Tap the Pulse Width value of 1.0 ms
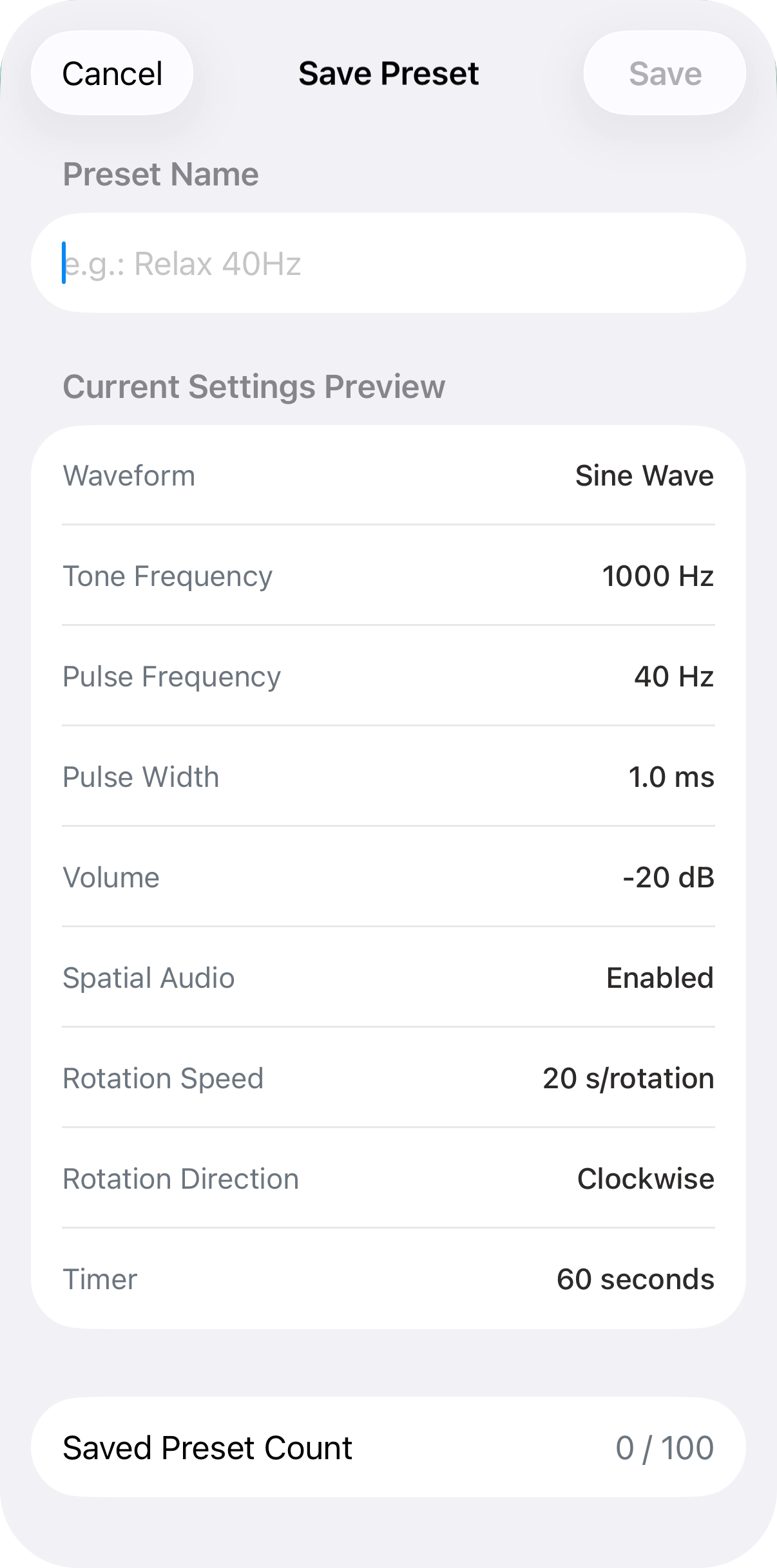Viewport: 777px width, 1568px height. (388, 777)
